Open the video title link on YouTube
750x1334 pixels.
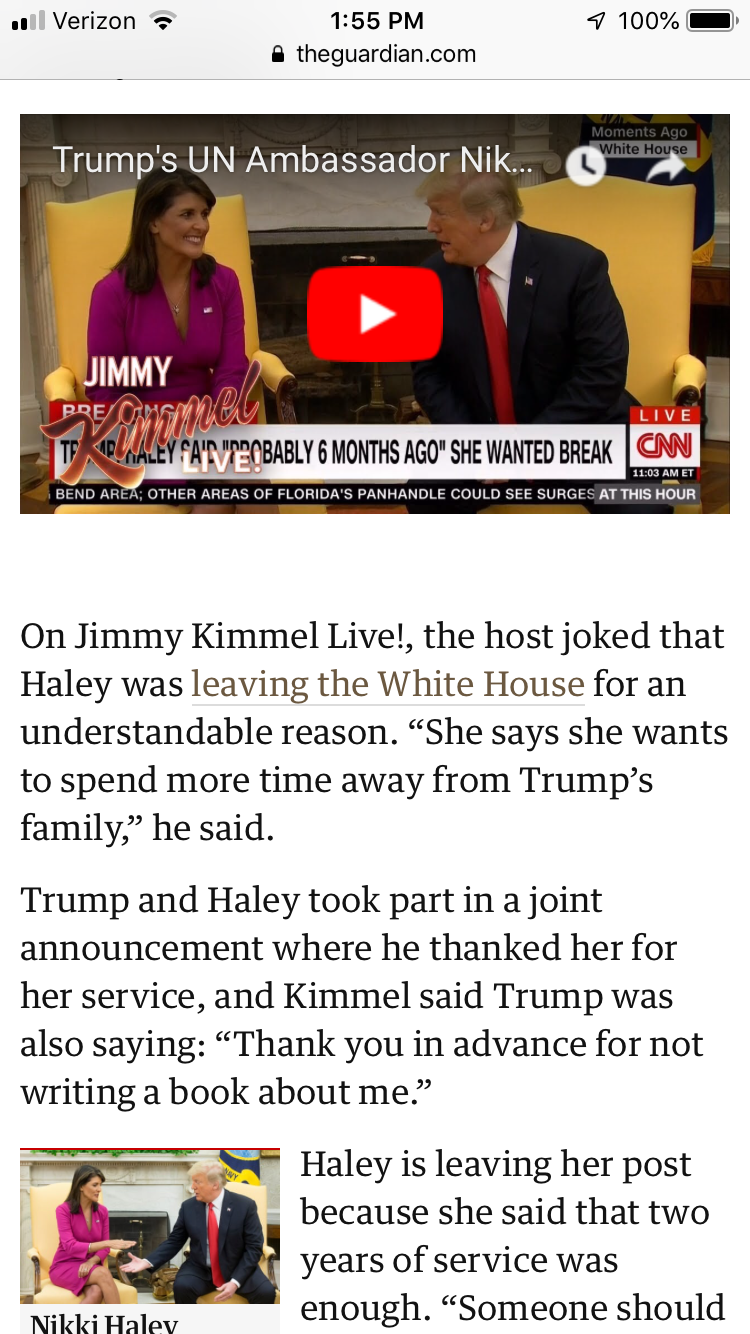[292, 160]
